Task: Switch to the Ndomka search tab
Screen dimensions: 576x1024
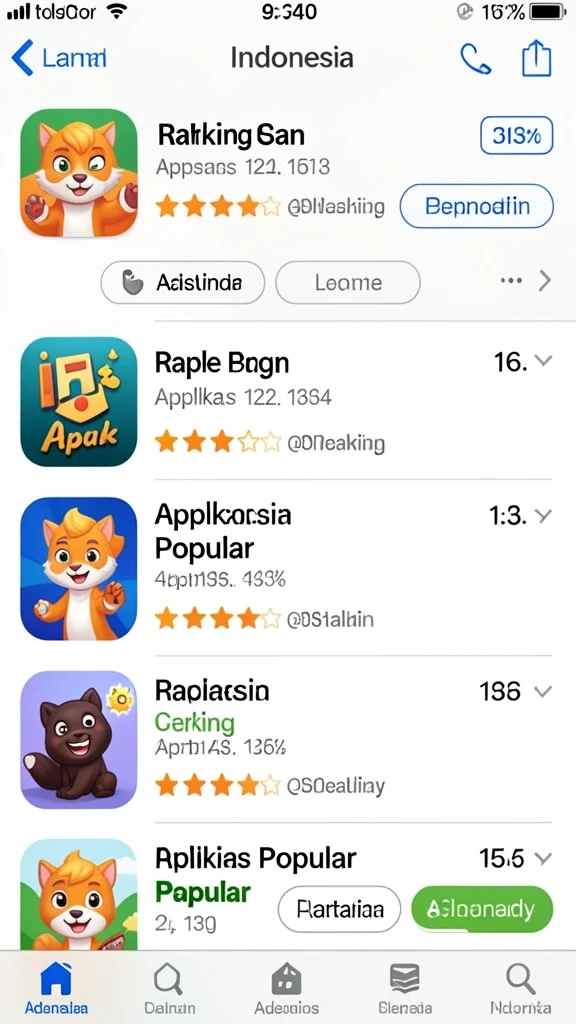Action: point(520,988)
